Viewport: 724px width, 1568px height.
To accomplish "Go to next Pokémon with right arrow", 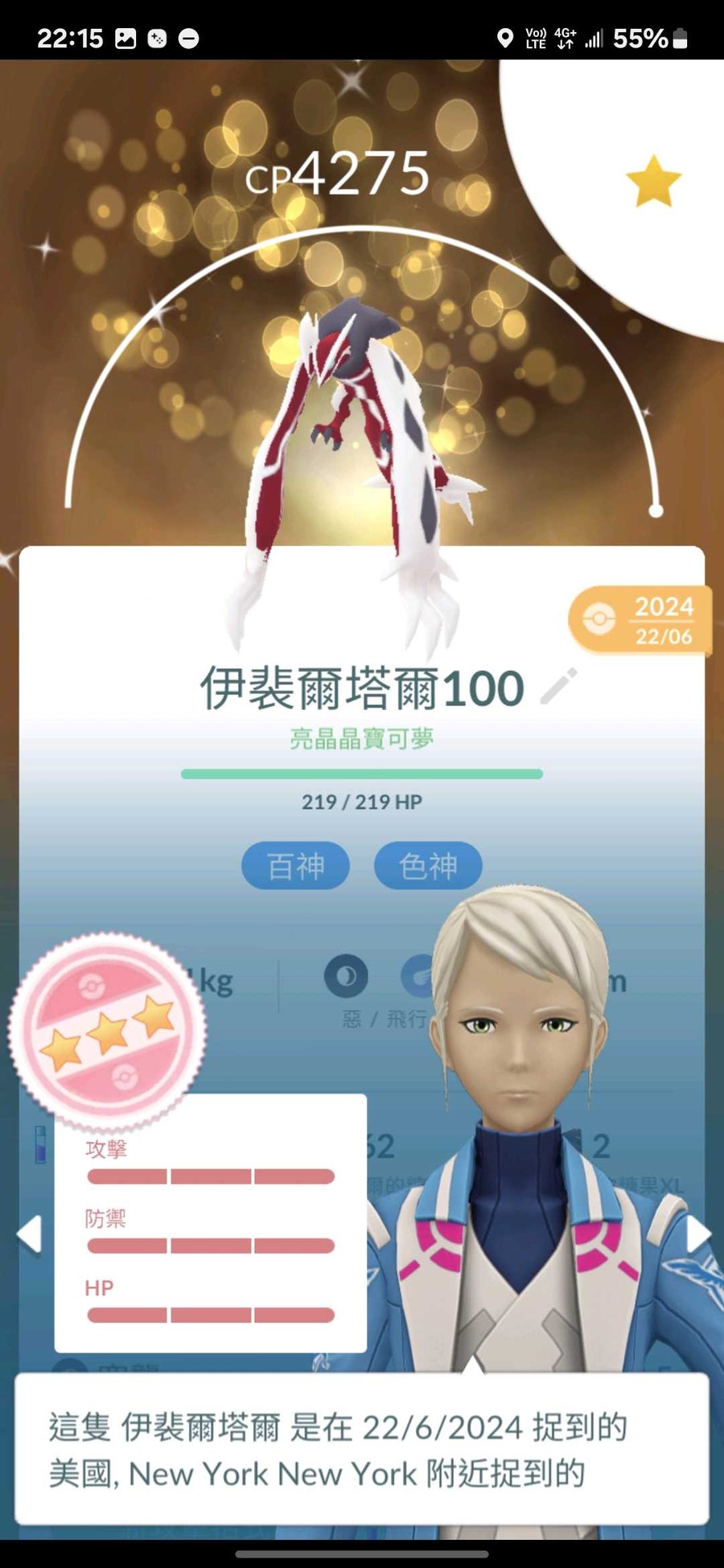I will tap(697, 1234).
